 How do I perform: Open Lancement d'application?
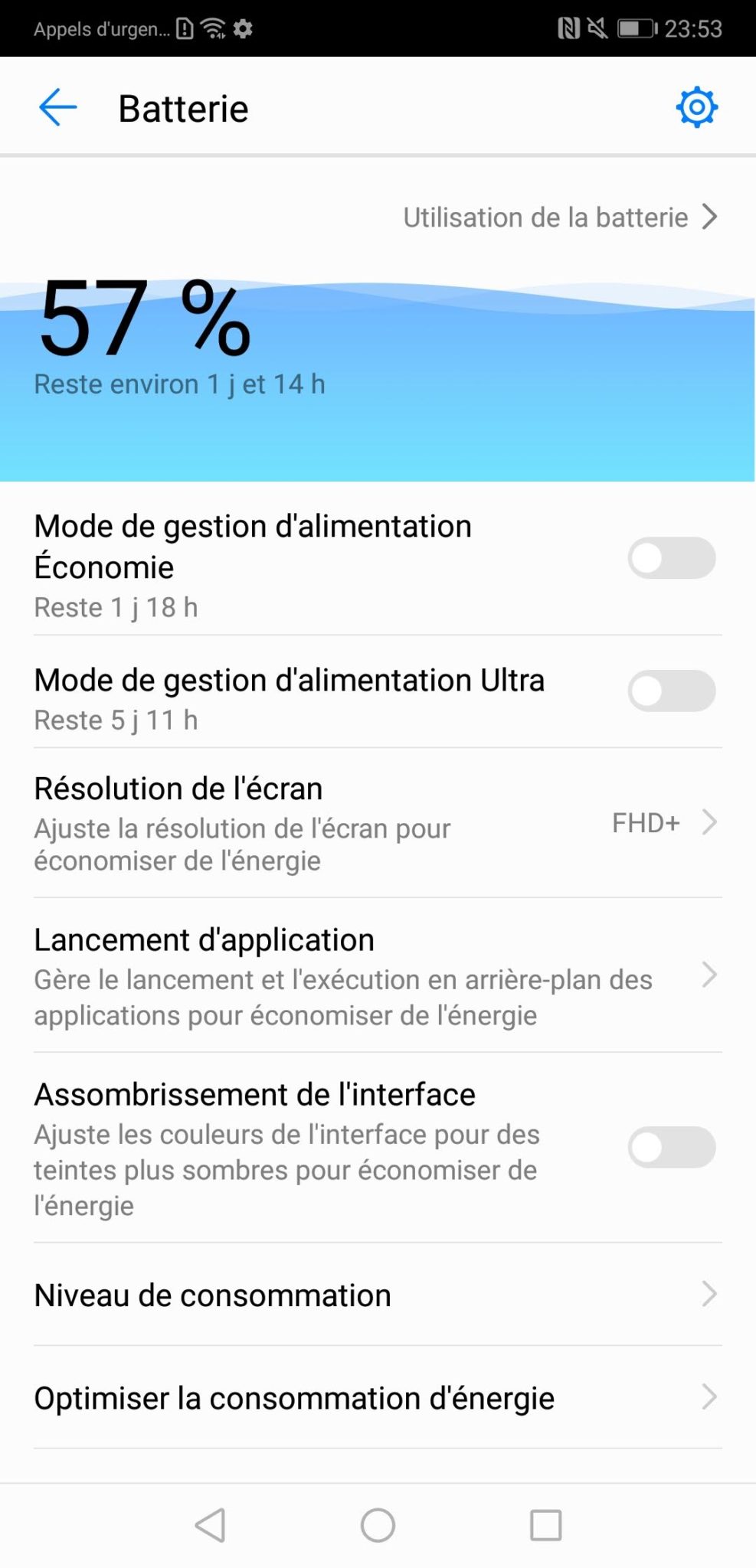(x=377, y=975)
